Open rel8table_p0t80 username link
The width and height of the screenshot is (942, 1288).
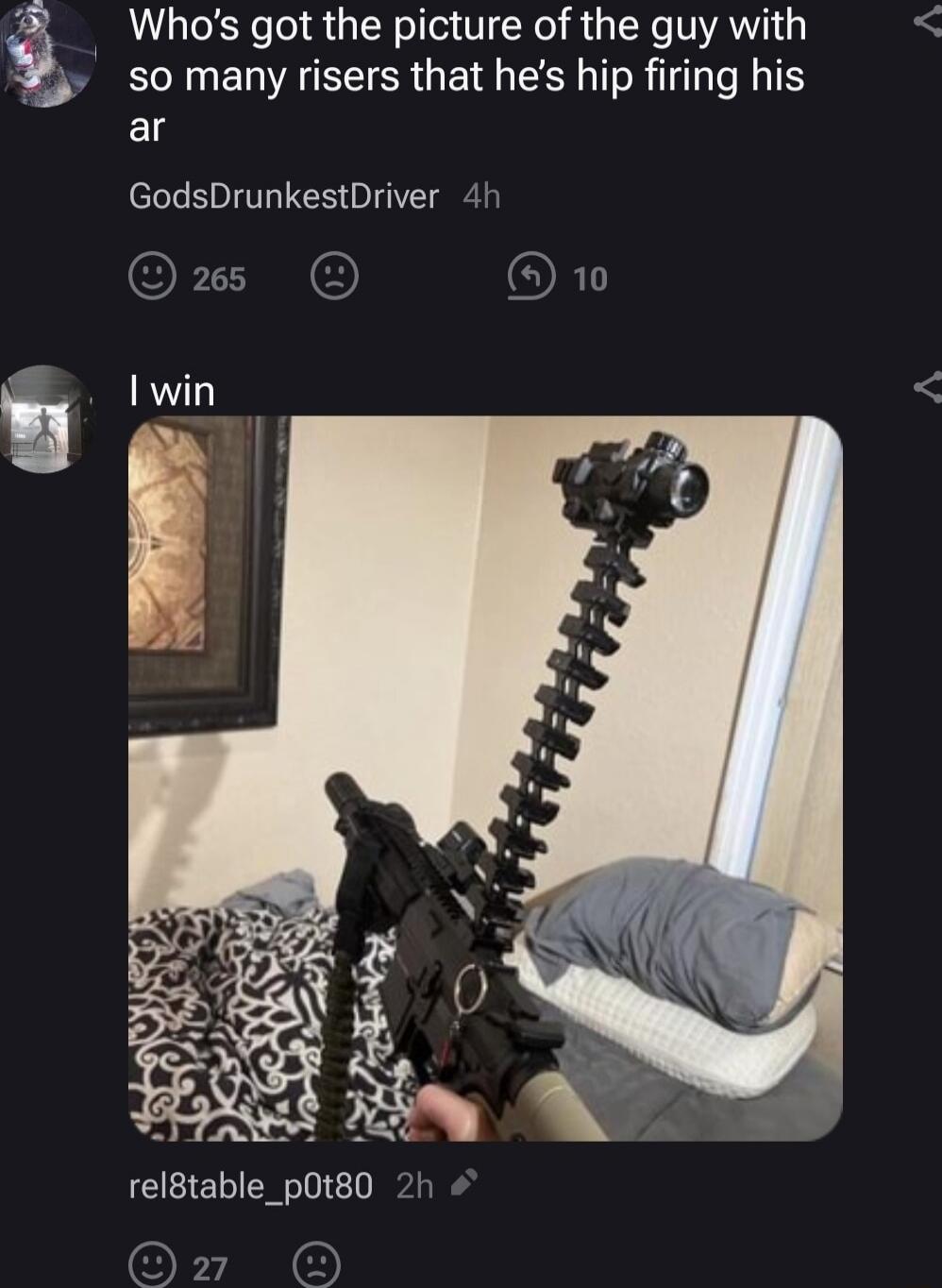click(x=251, y=1185)
